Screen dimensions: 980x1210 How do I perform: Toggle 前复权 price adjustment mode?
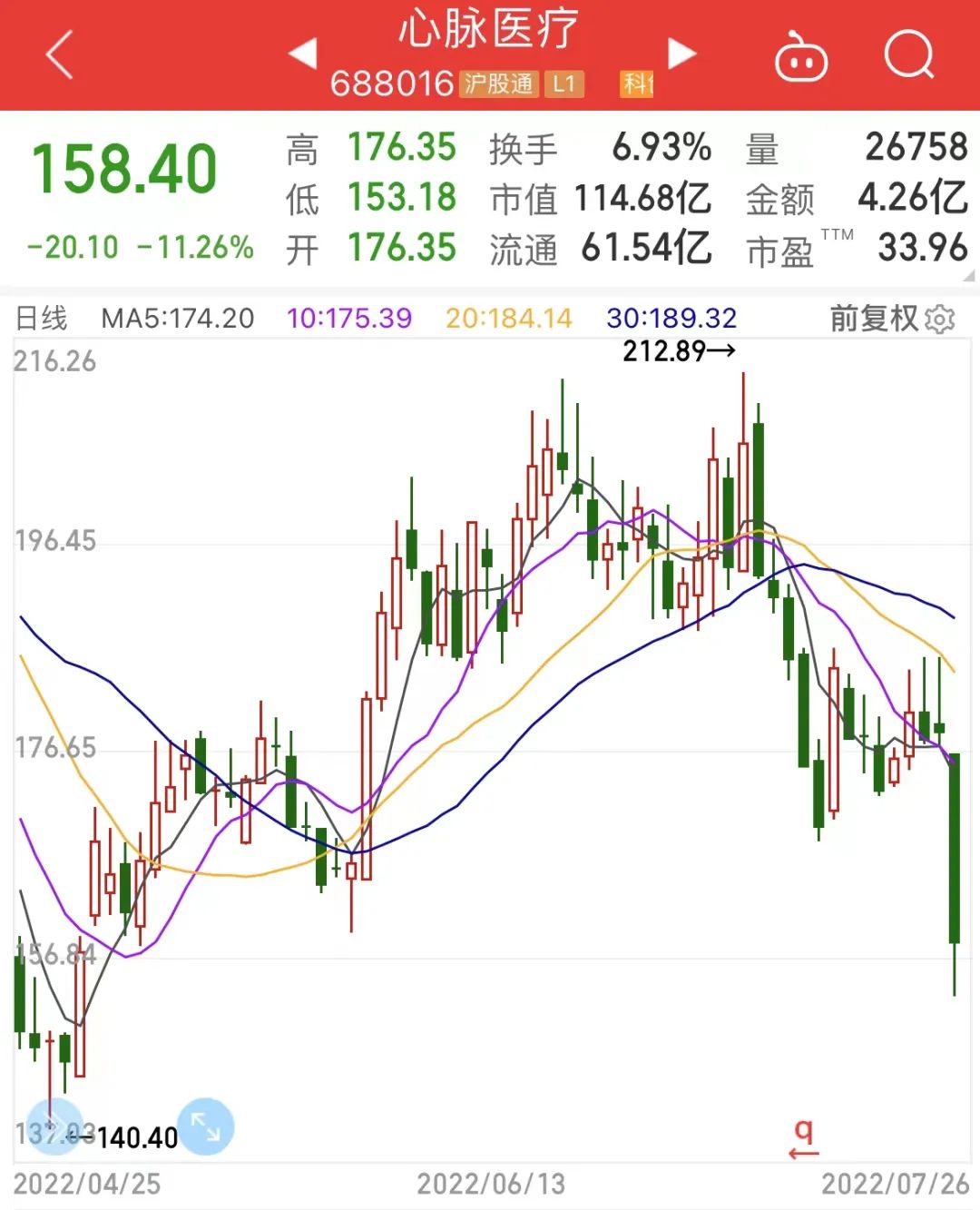[x=872, y=320]
